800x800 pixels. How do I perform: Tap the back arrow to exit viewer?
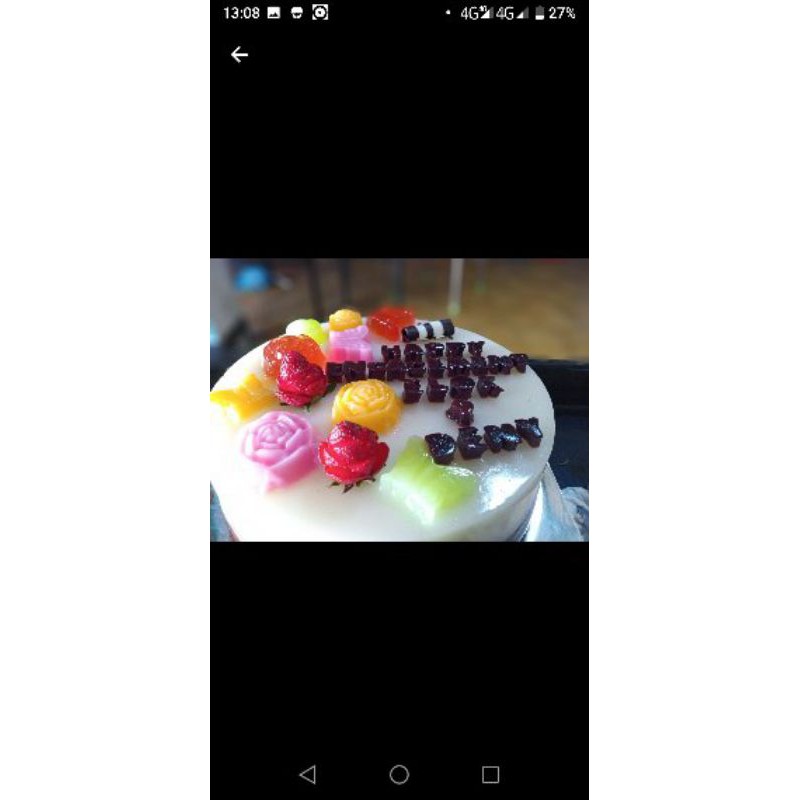[239, 55]
